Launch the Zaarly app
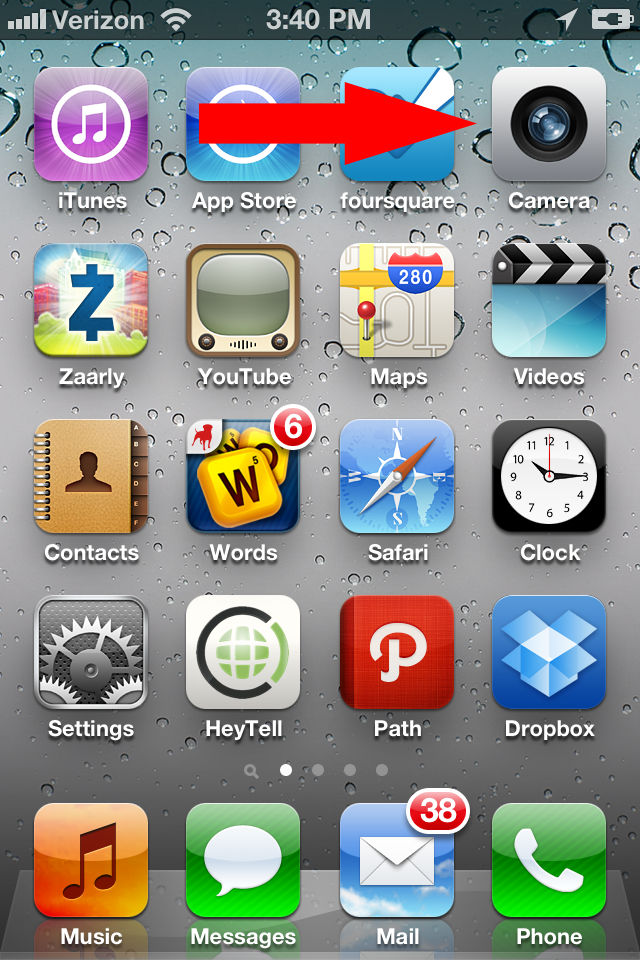Screen dimensions: 640x960 [91, 301]
